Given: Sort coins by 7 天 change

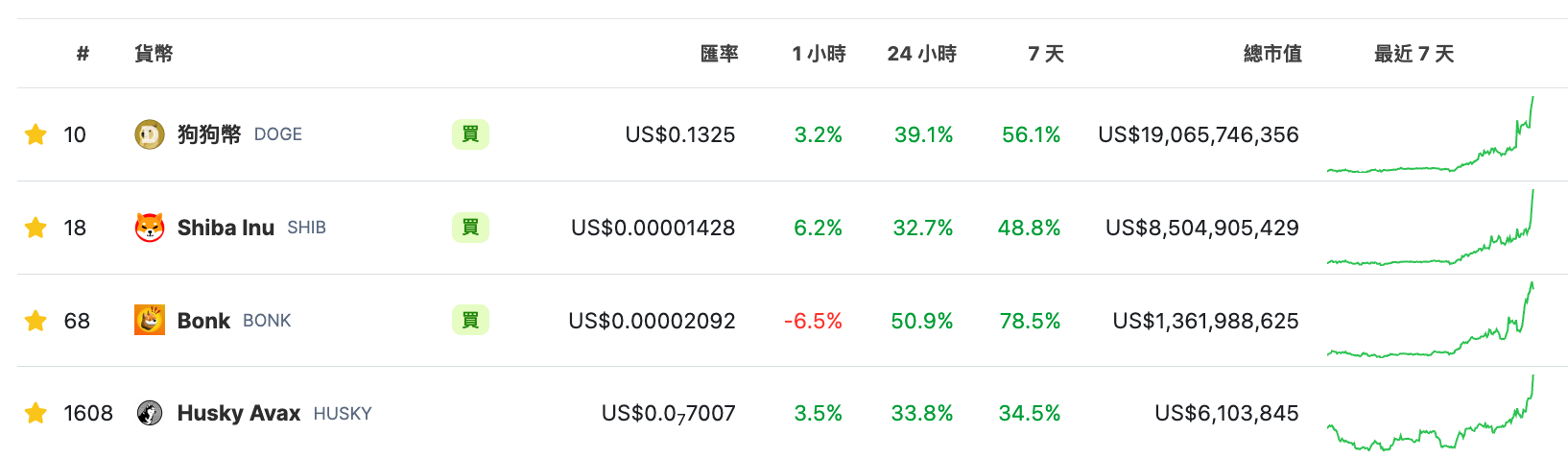Looking at the screenshot, I should tap(1045, 54).
